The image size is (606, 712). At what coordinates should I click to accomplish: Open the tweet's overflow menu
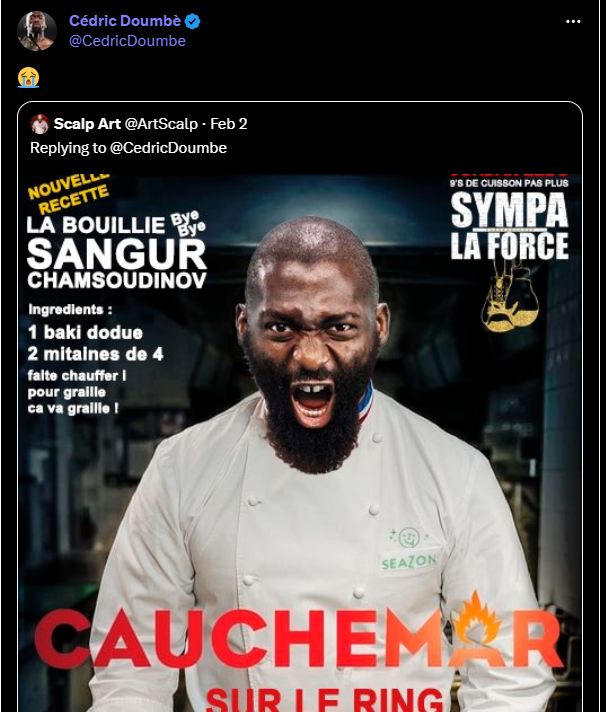573,22
